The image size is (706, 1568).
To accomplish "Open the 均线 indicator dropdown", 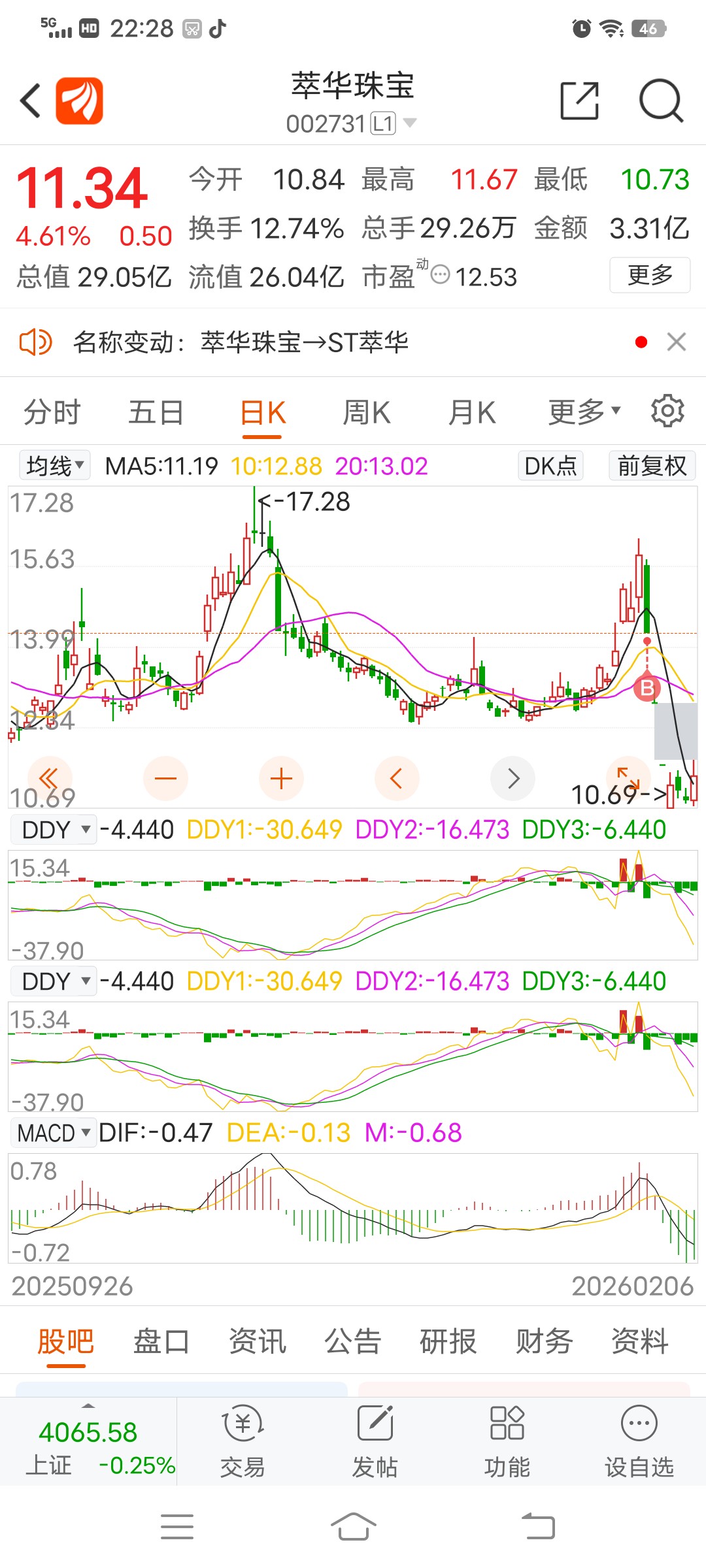I will tap(55, 466).
